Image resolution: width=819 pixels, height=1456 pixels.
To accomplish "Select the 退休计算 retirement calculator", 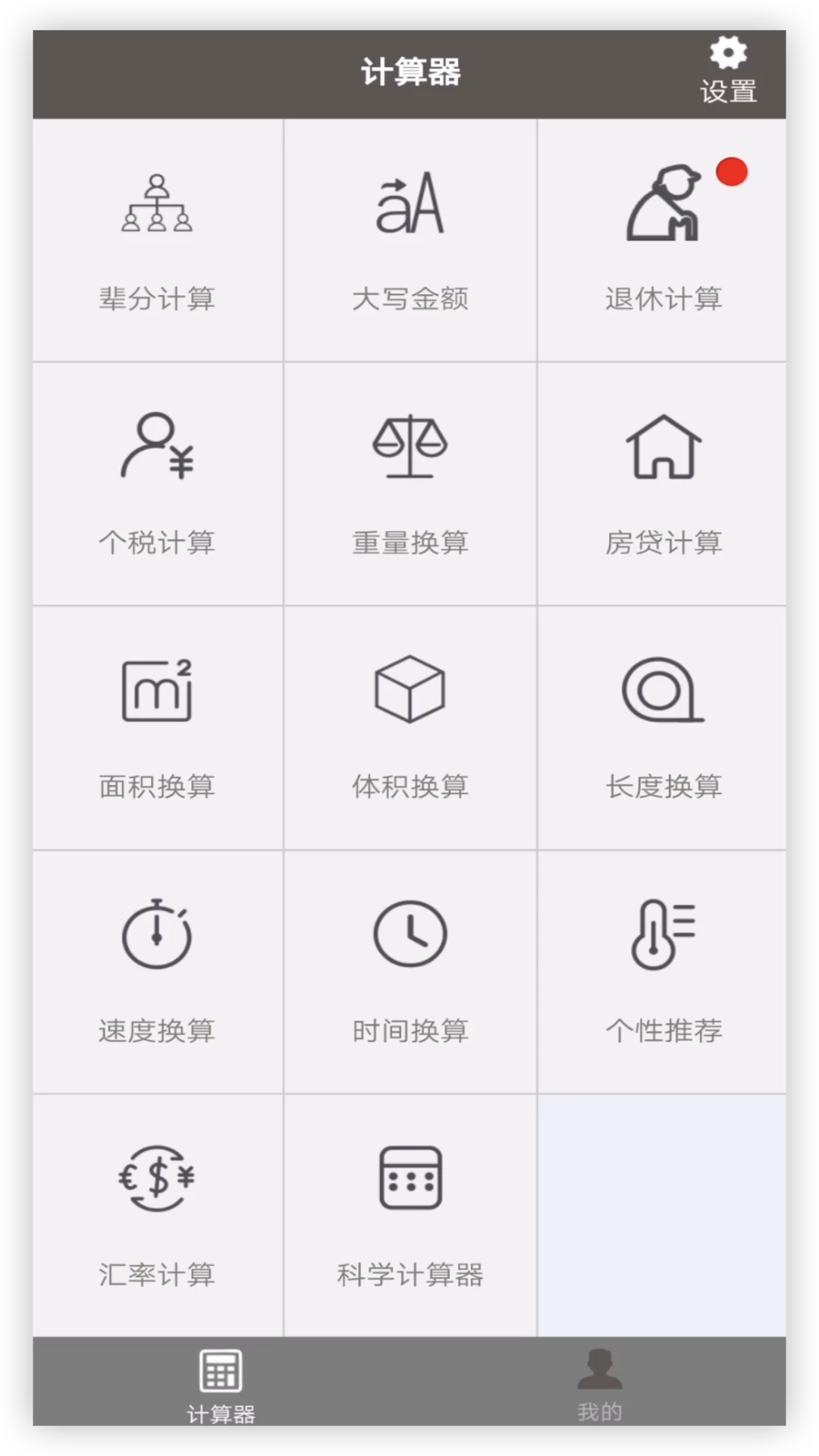I will pos(662,240).
